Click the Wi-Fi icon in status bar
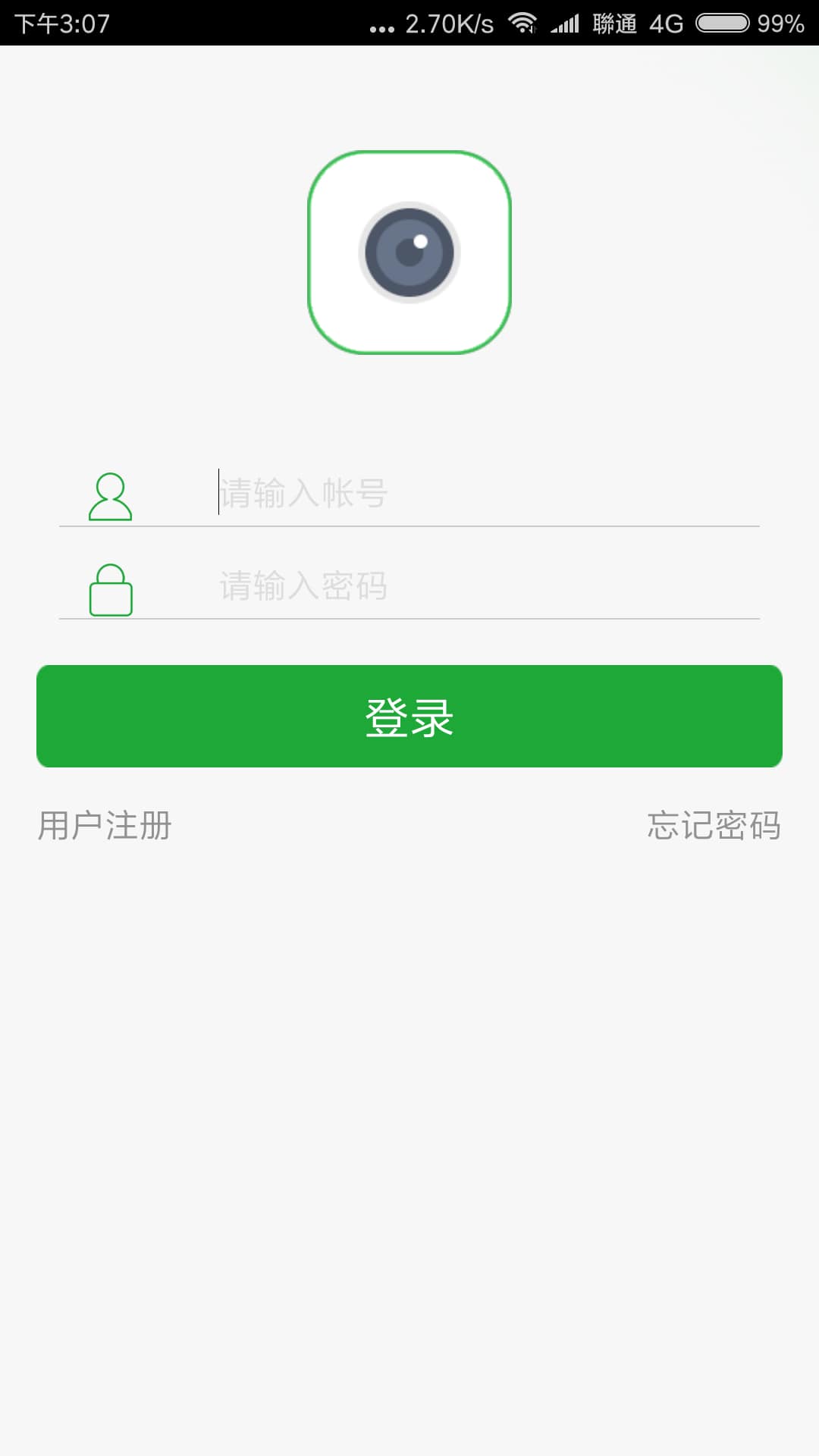The width and height of the screenshot is (819, 1456). pos(523,23)
